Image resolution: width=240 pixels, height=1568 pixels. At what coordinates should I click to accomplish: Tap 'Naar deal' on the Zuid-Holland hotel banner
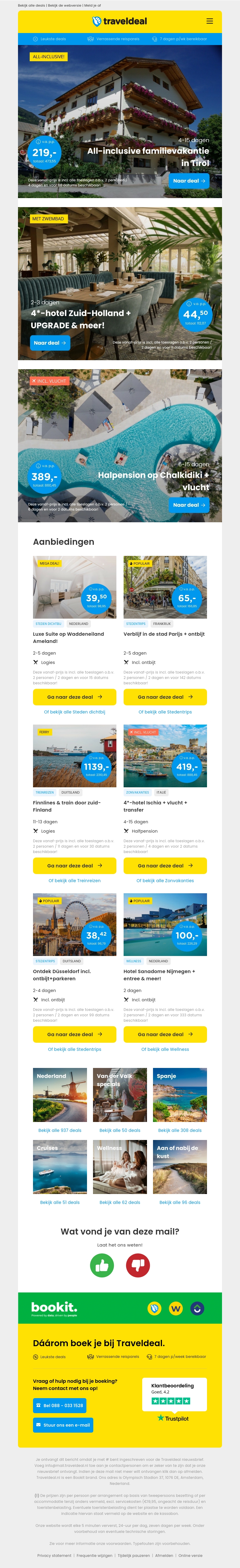[50, 343]
